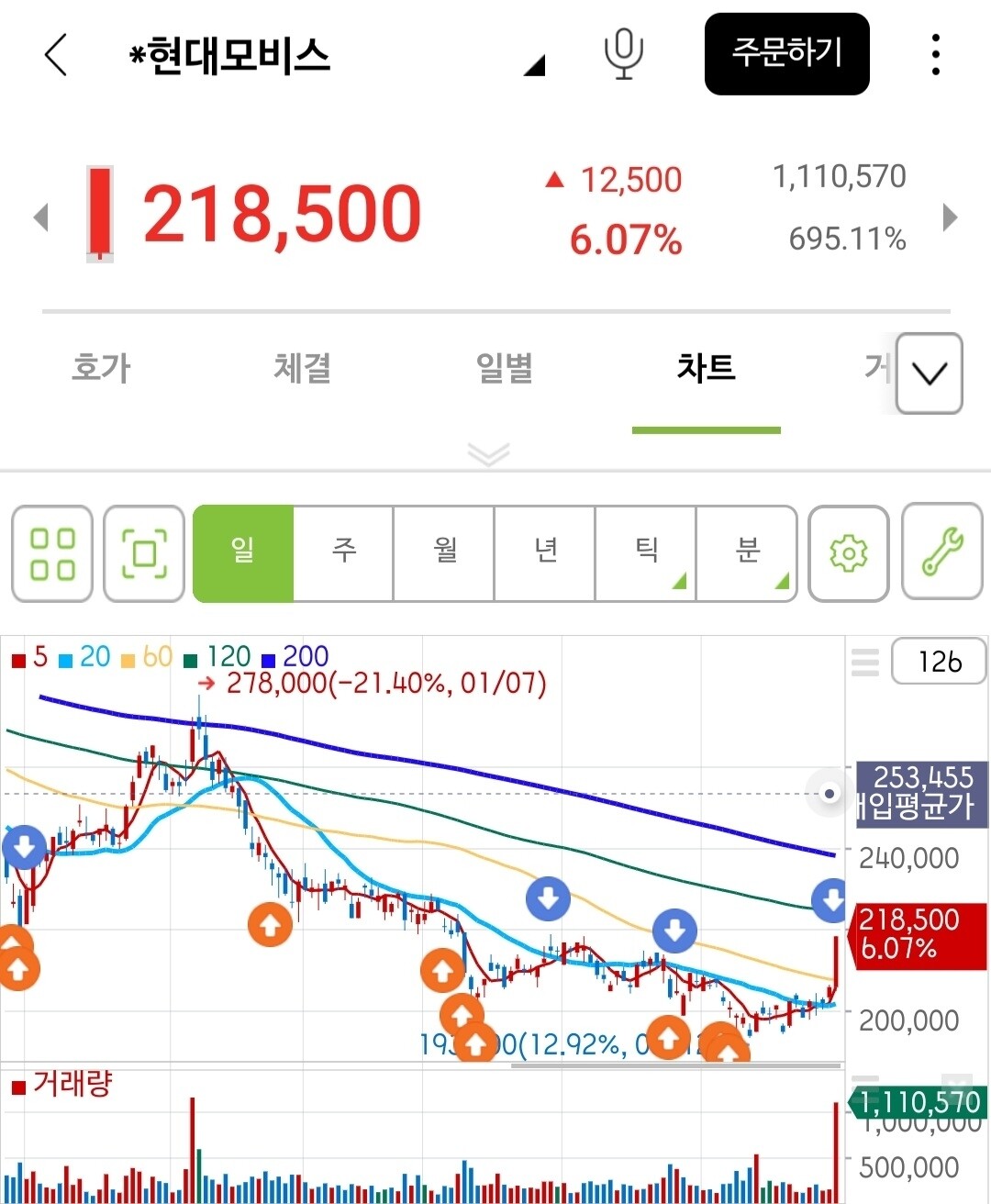Viewport: 991px width, 1204px height.
Task: Open the three-dot overflow menu
Action: click(935, 55)
